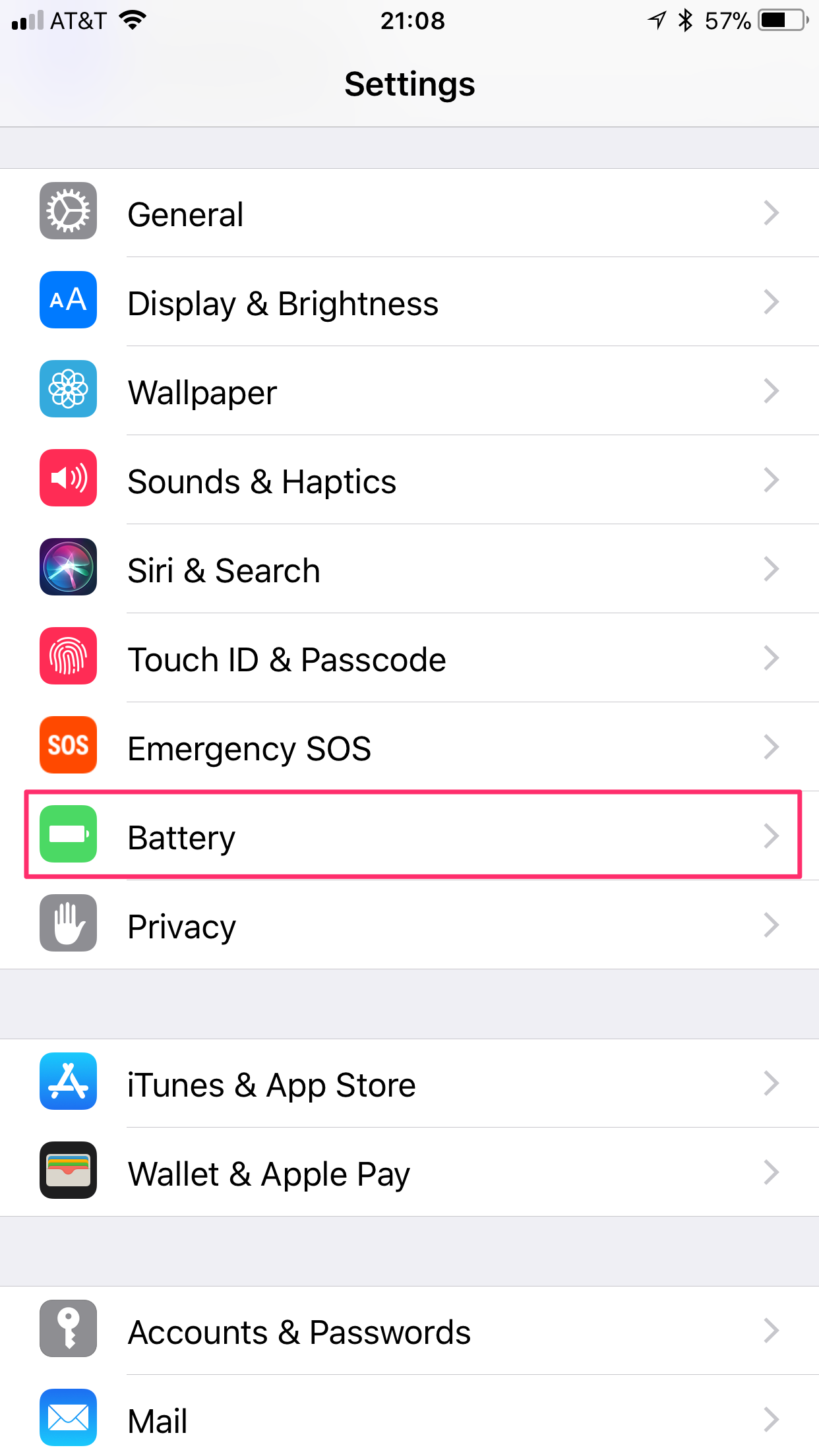Screen dimensions: 819x1456
Task: Select Sounds & Haptics
Action: 409,480
